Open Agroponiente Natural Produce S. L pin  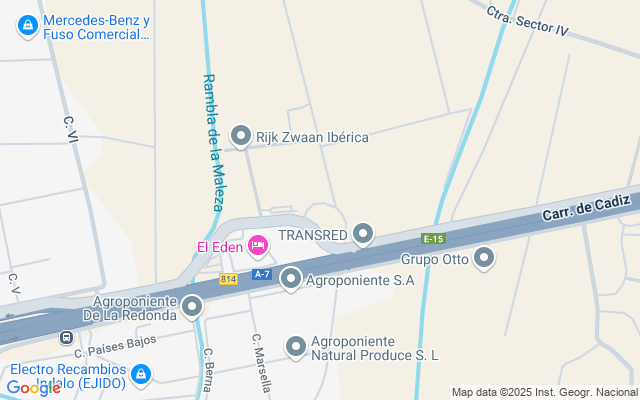[296, 347]
